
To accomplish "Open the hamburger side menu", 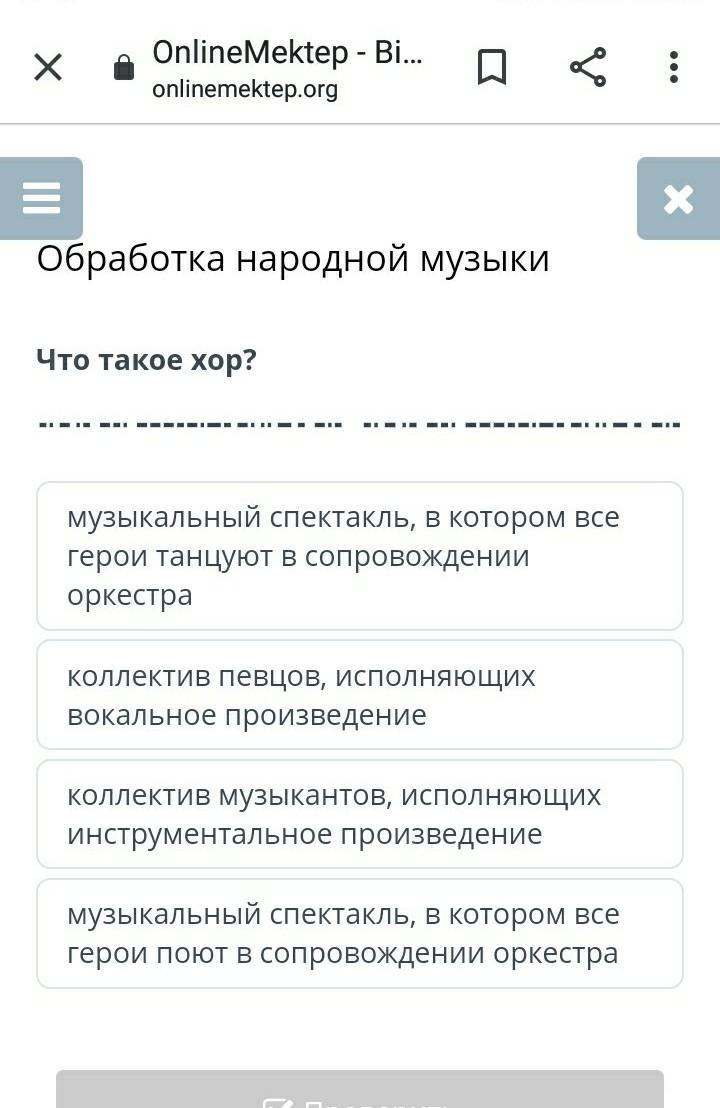I will click(x=41, y=198).
